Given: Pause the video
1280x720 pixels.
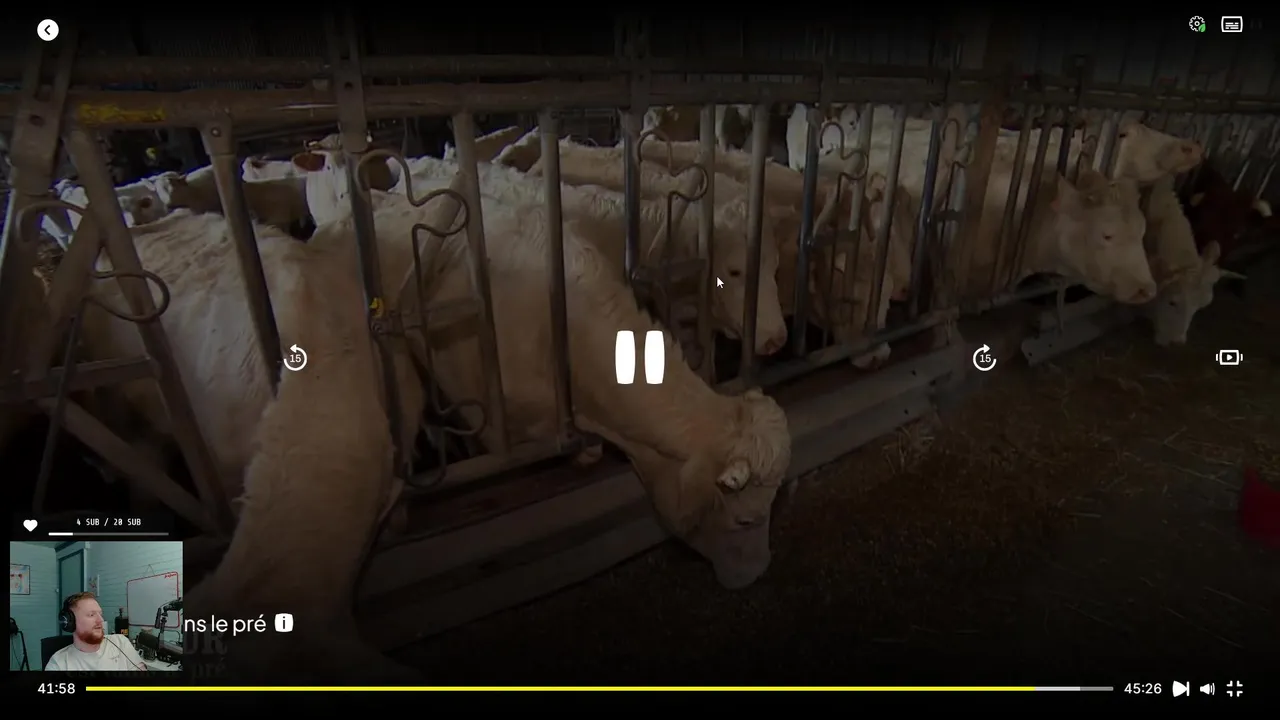Looking at the screenshot, I should (640, 357).
